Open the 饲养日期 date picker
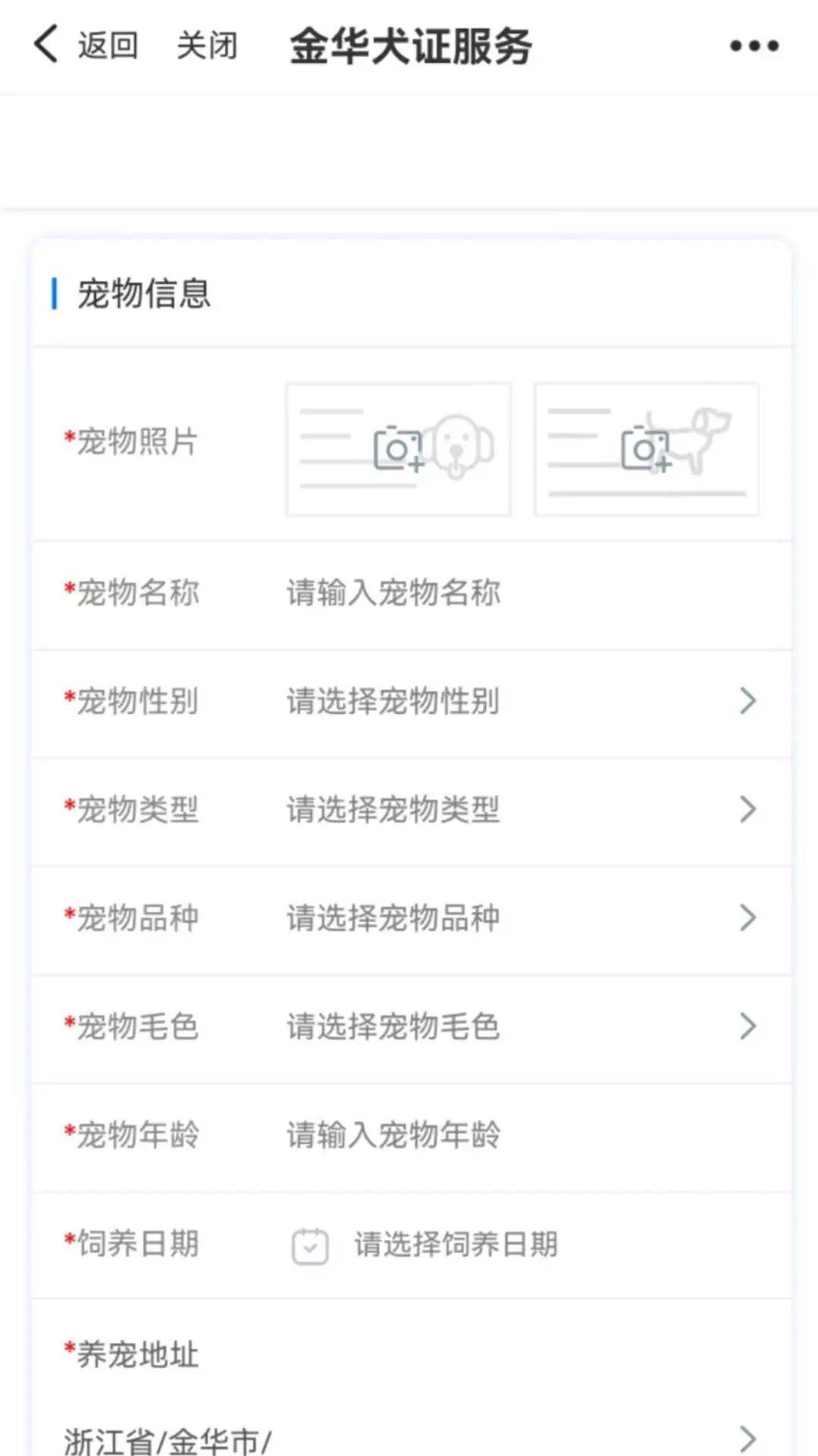The width and height of the screenshot is (818, 1456). click(x=456, y=1245)
